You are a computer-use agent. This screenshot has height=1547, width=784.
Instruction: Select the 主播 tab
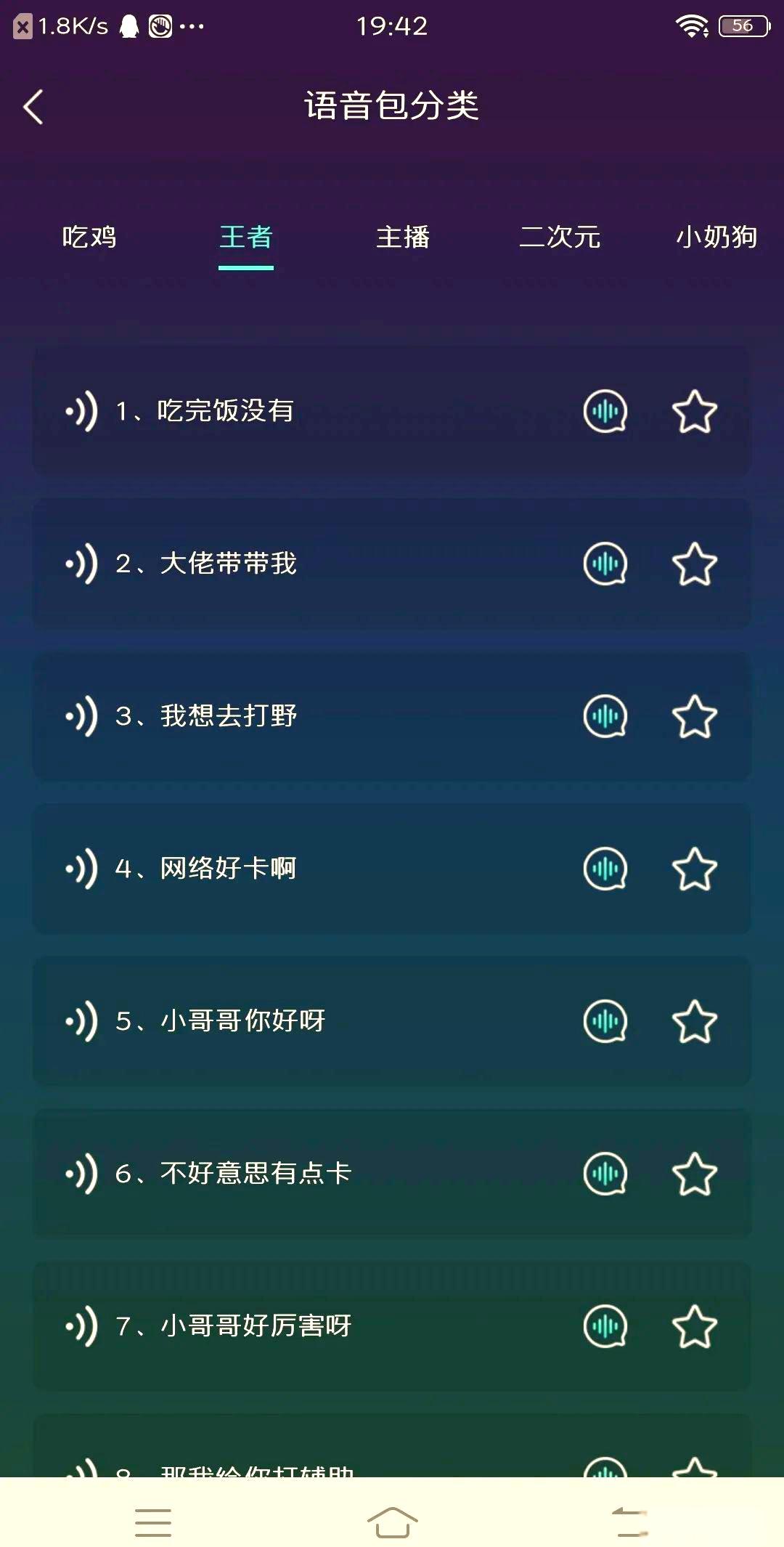(x=403, y=237)
